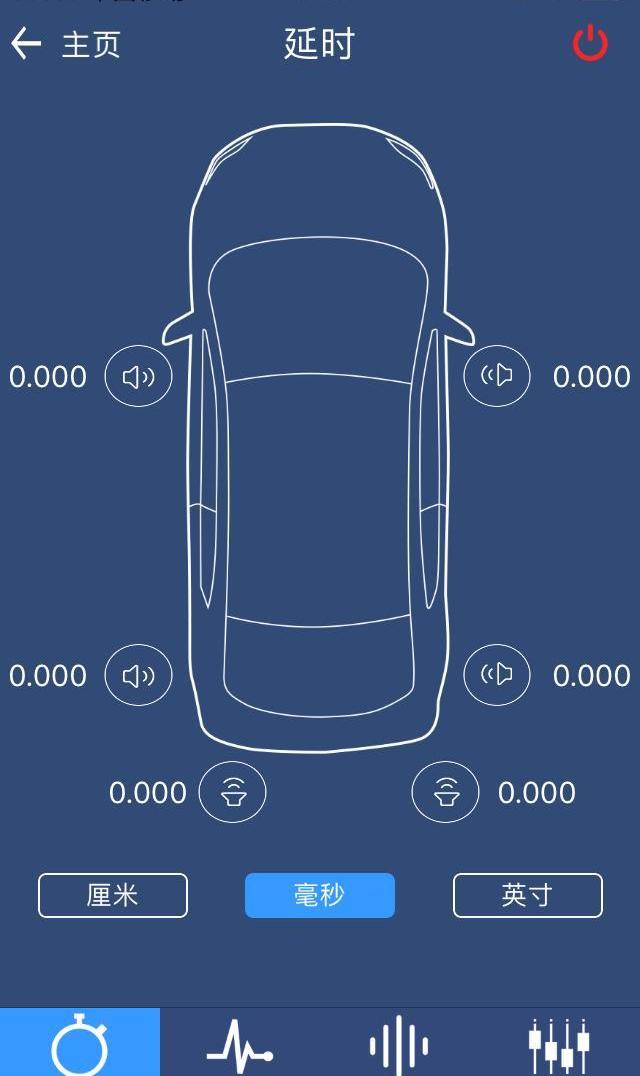Screen dimensions: 640x1076
Task: Select the front left speaker icon
Action: click(x=138, y=376)
